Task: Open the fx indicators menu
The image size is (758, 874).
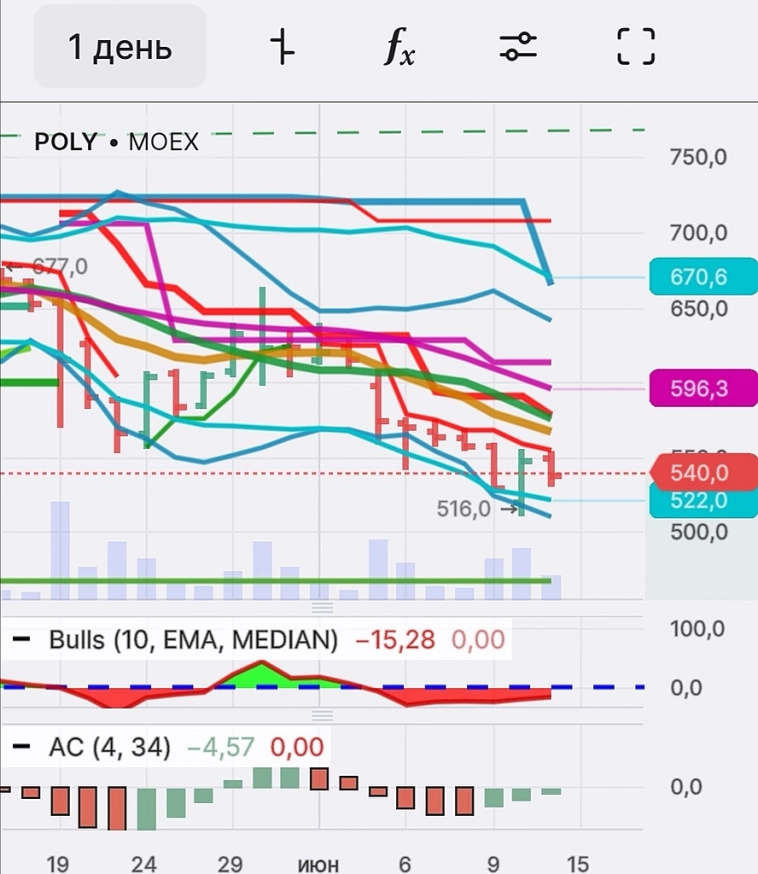Action: tap(399, 47)
